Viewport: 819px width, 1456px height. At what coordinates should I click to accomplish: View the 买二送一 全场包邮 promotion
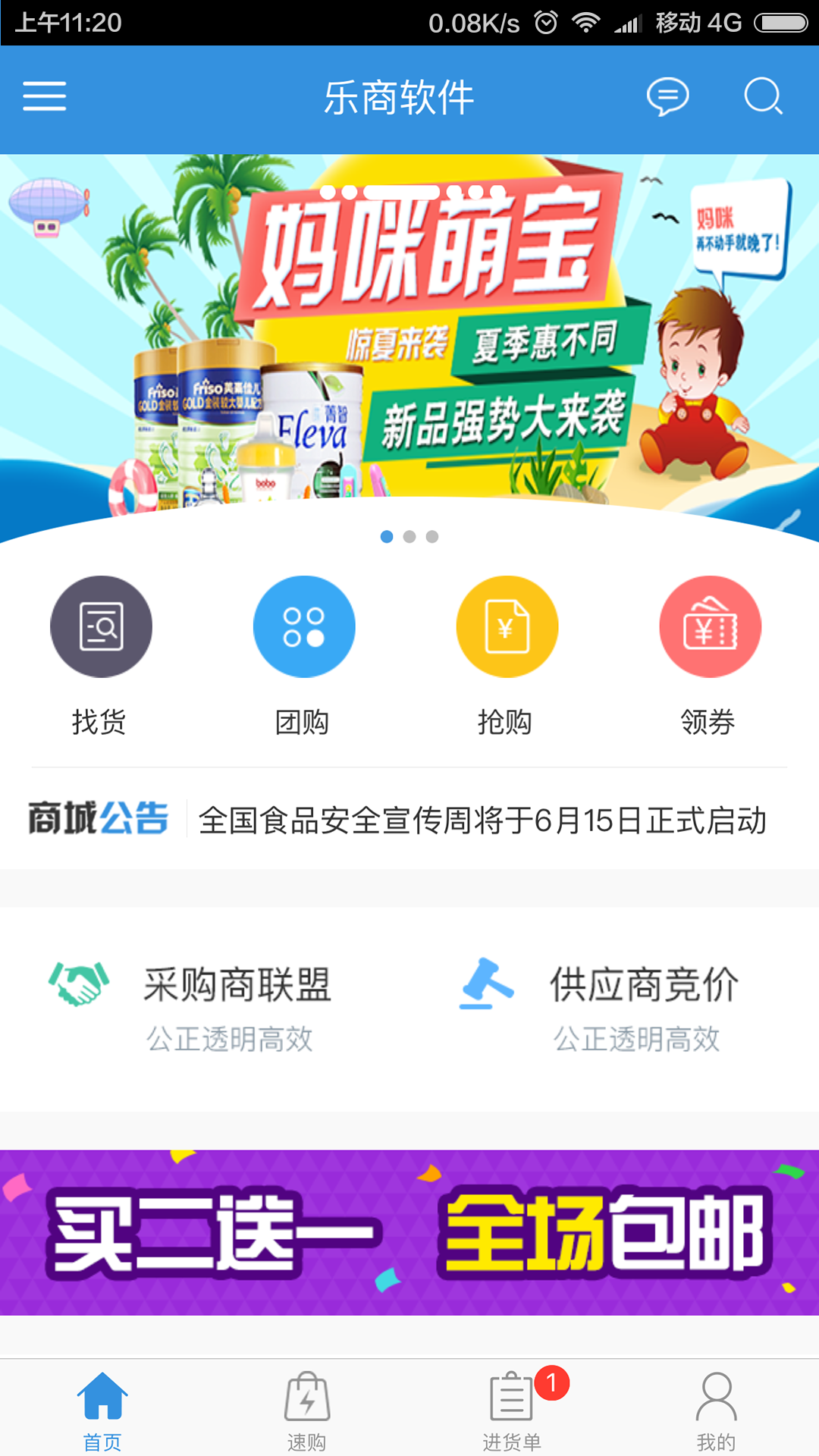click(x=409, y=1232)
